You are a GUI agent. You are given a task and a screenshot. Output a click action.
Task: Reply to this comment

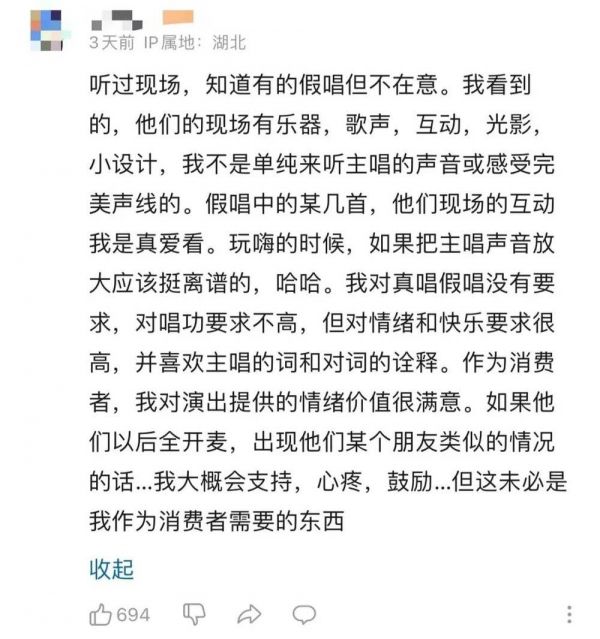(305, 613)
